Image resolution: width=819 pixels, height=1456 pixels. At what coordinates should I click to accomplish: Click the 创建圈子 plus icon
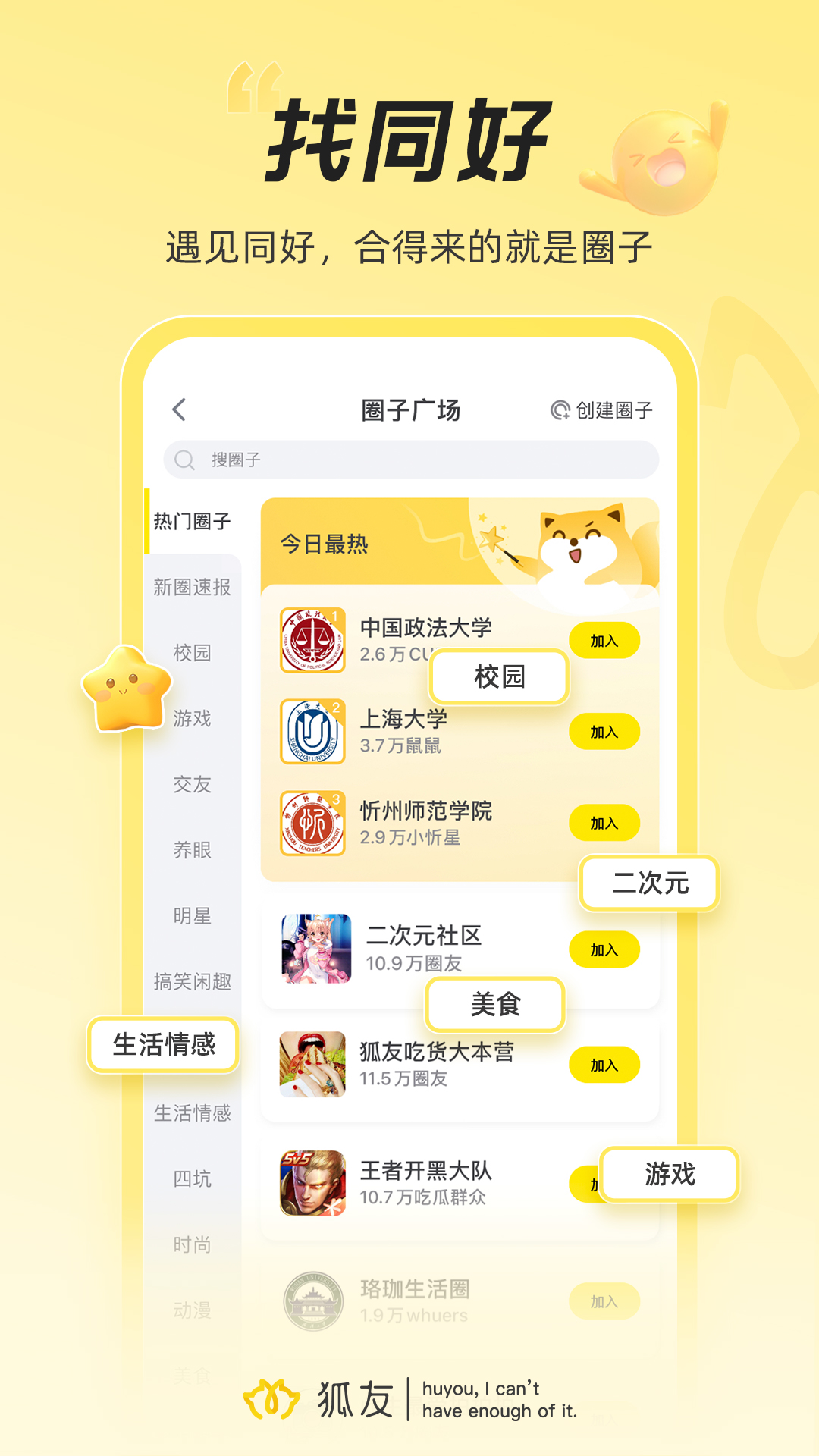(562, 408)
